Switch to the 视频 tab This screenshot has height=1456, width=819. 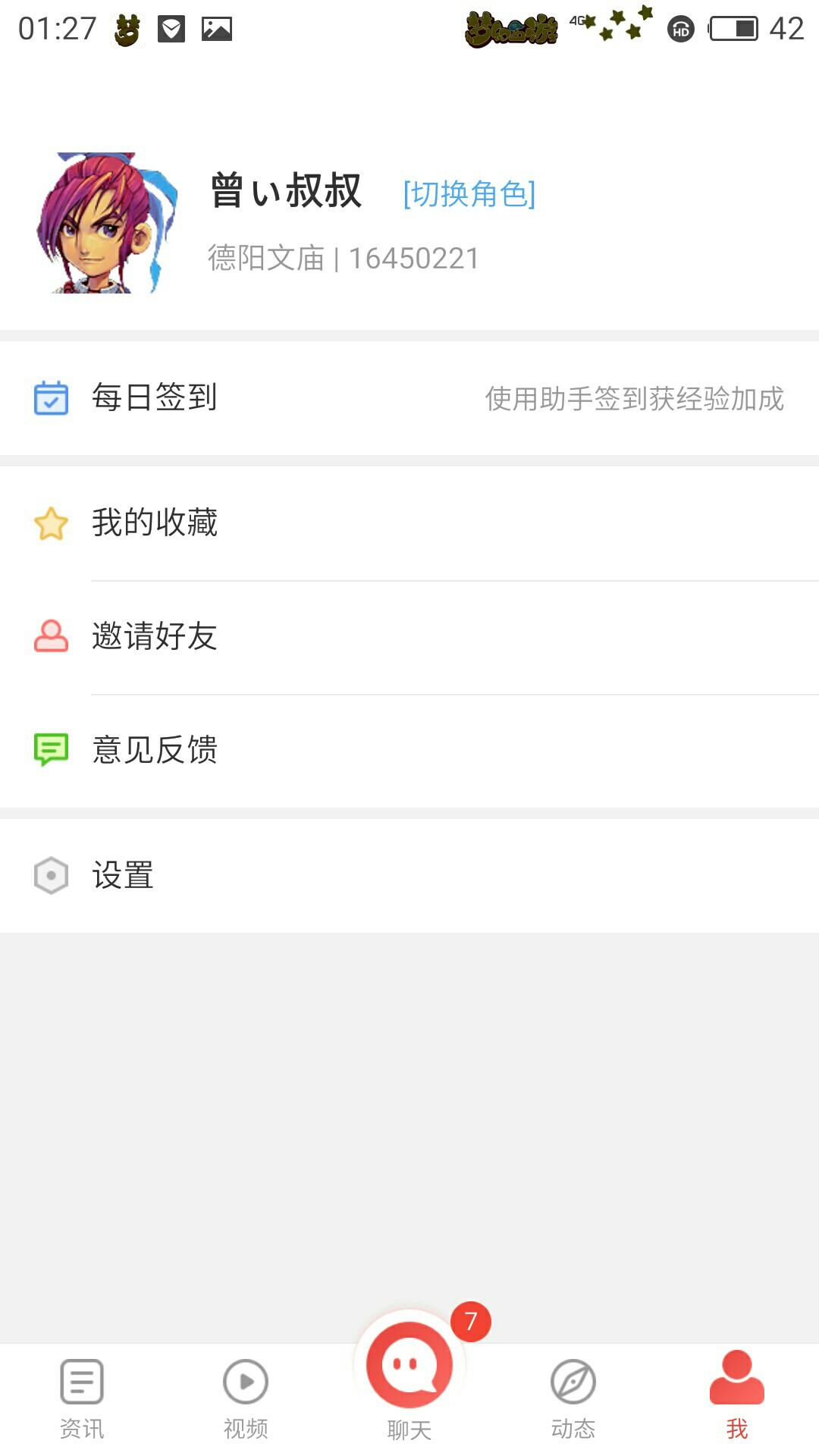coord(246,1399)
